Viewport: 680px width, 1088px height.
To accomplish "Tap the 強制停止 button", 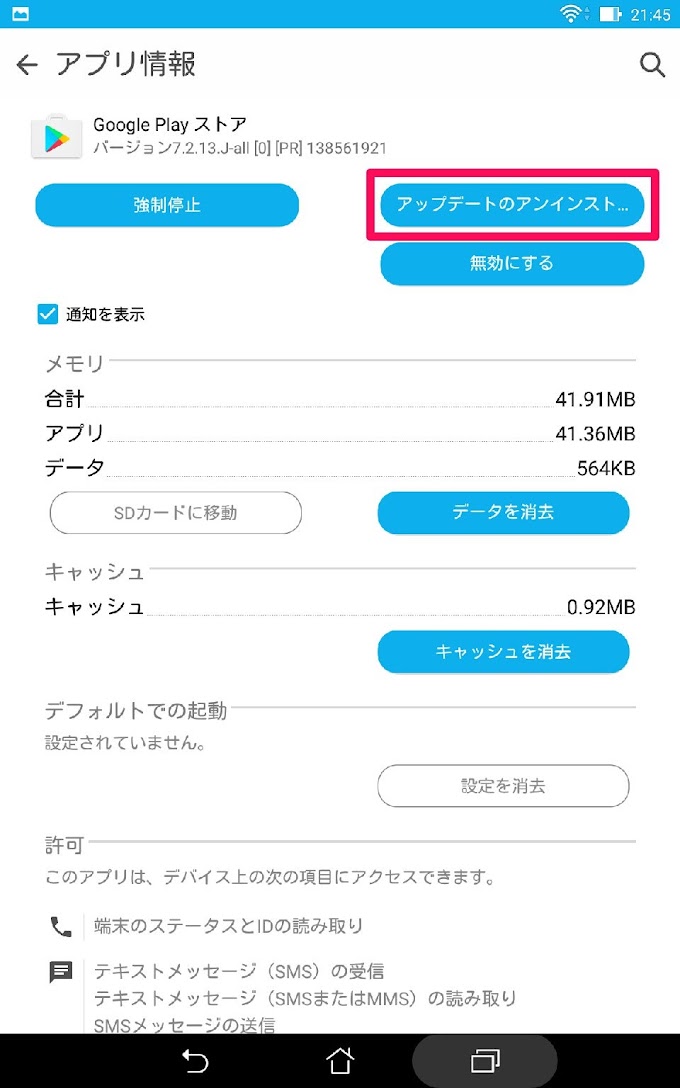I will [167, 205].
